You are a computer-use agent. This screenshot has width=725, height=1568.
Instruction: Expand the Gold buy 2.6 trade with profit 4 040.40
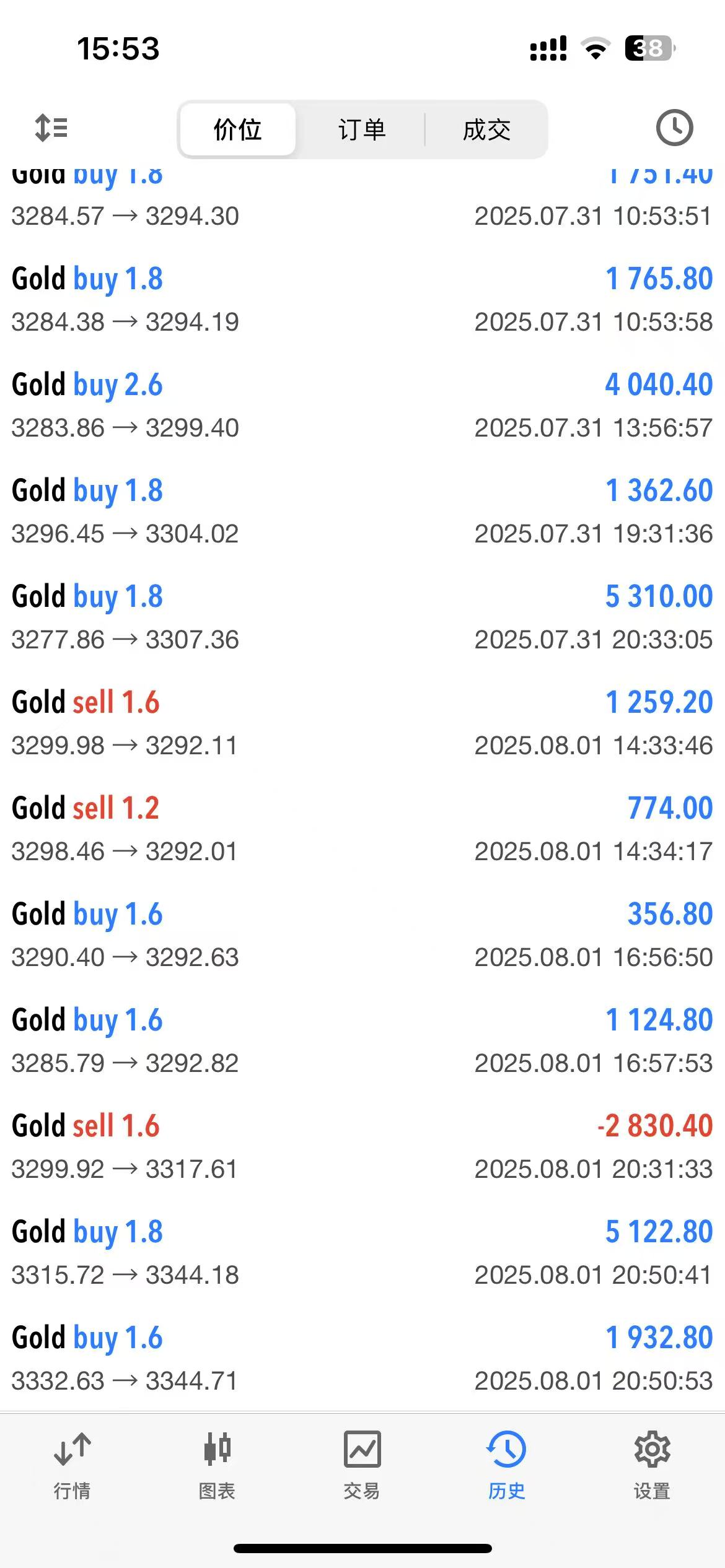click(x=362, y=406)
